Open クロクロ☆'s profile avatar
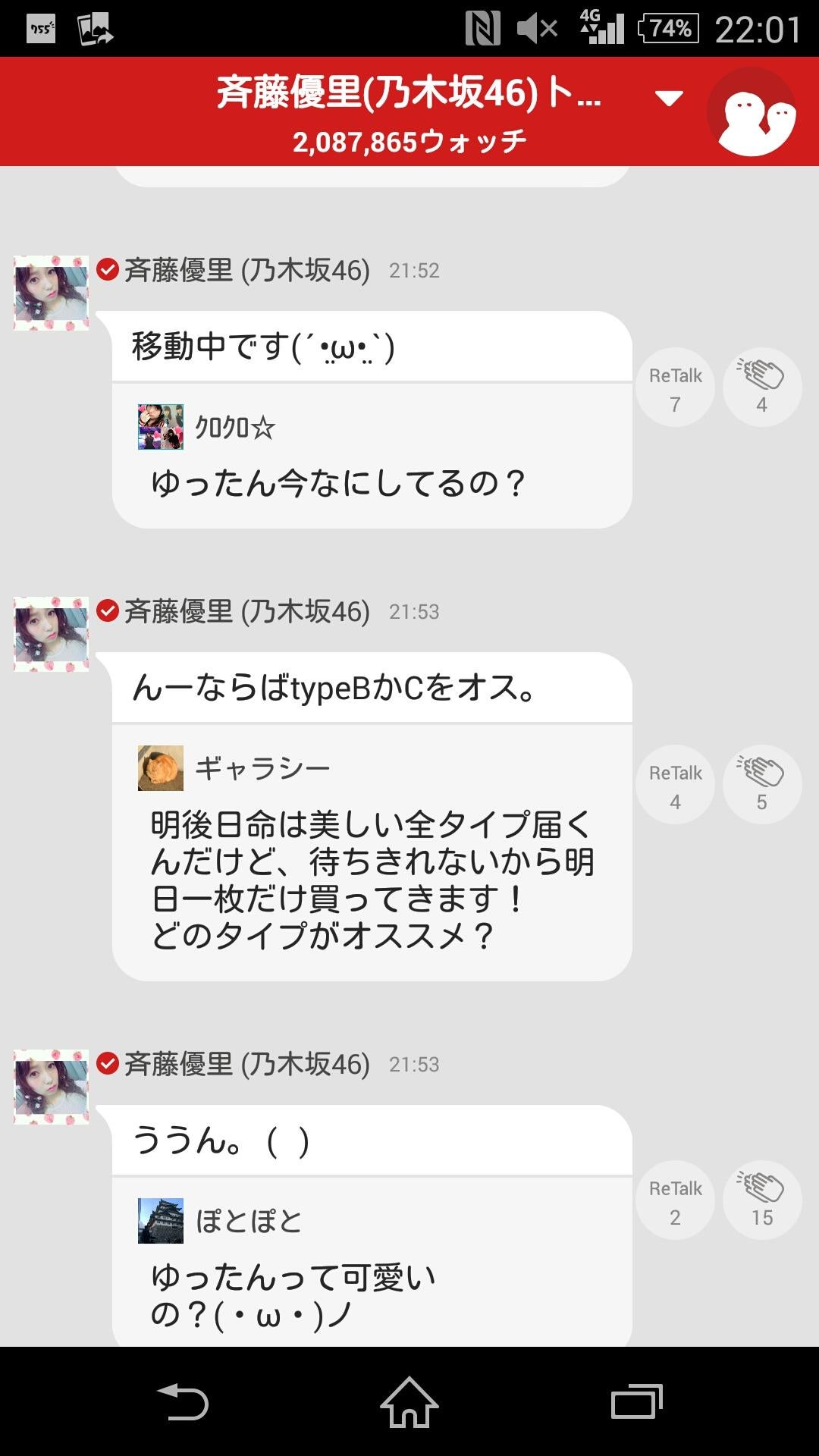The width and height of the screenshot is (819, 1456). pos(161,428)
